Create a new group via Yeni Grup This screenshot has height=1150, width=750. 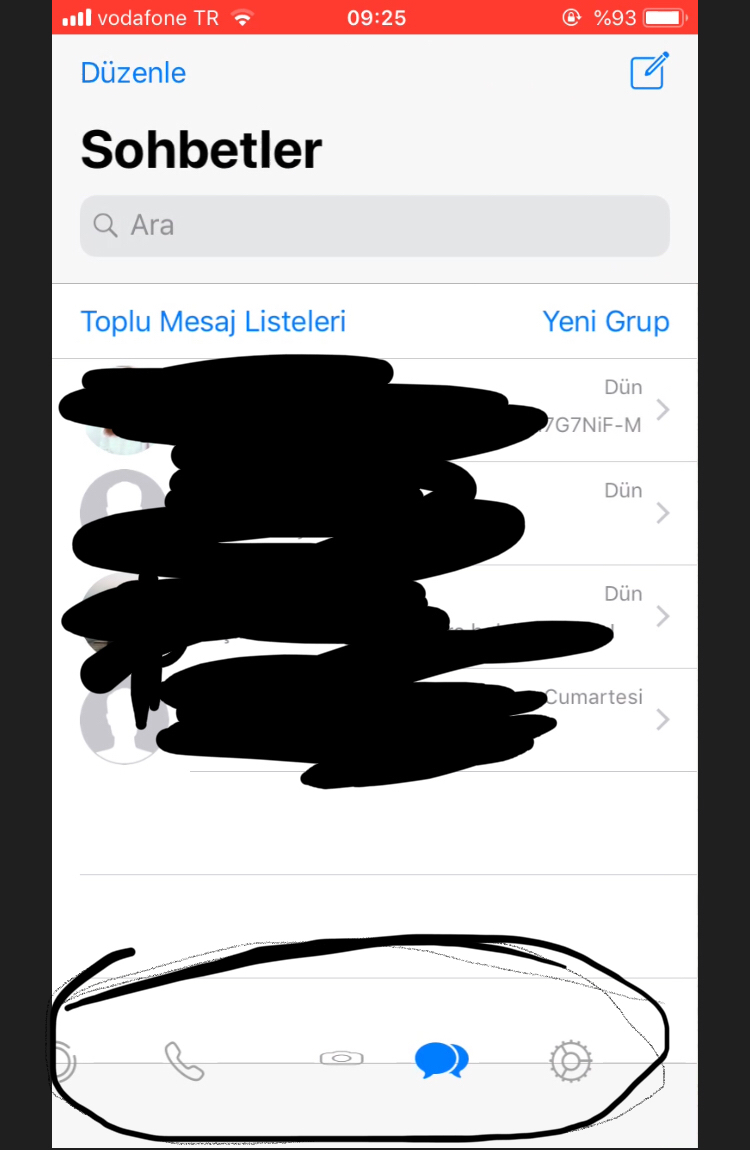(605, 322)
